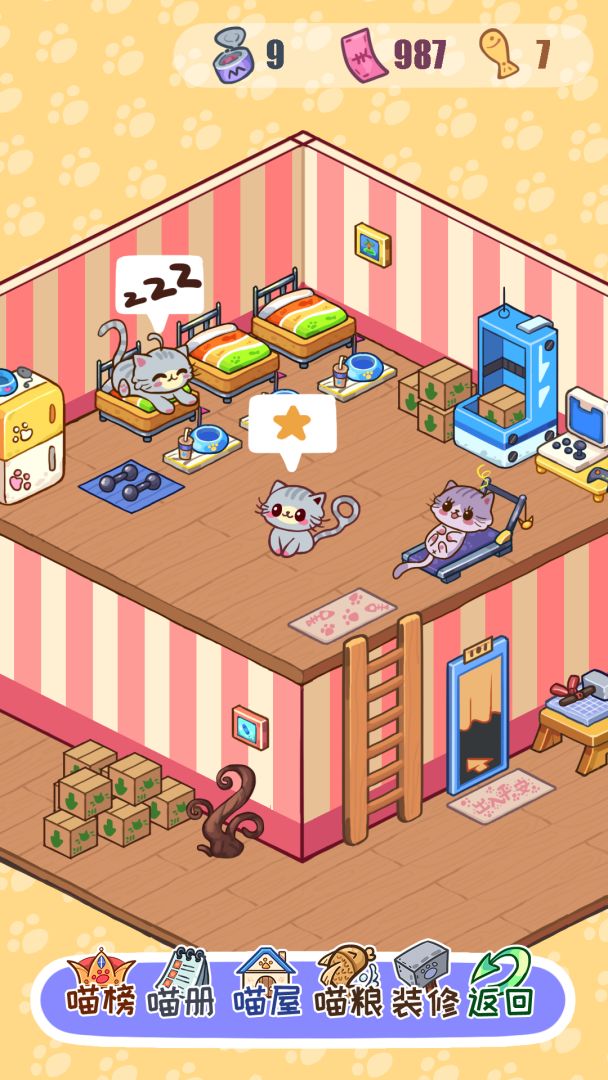This screenshot has width=608, height=1080.
Task: Open 装修 decoration mode
Action: tap(425, 985)
